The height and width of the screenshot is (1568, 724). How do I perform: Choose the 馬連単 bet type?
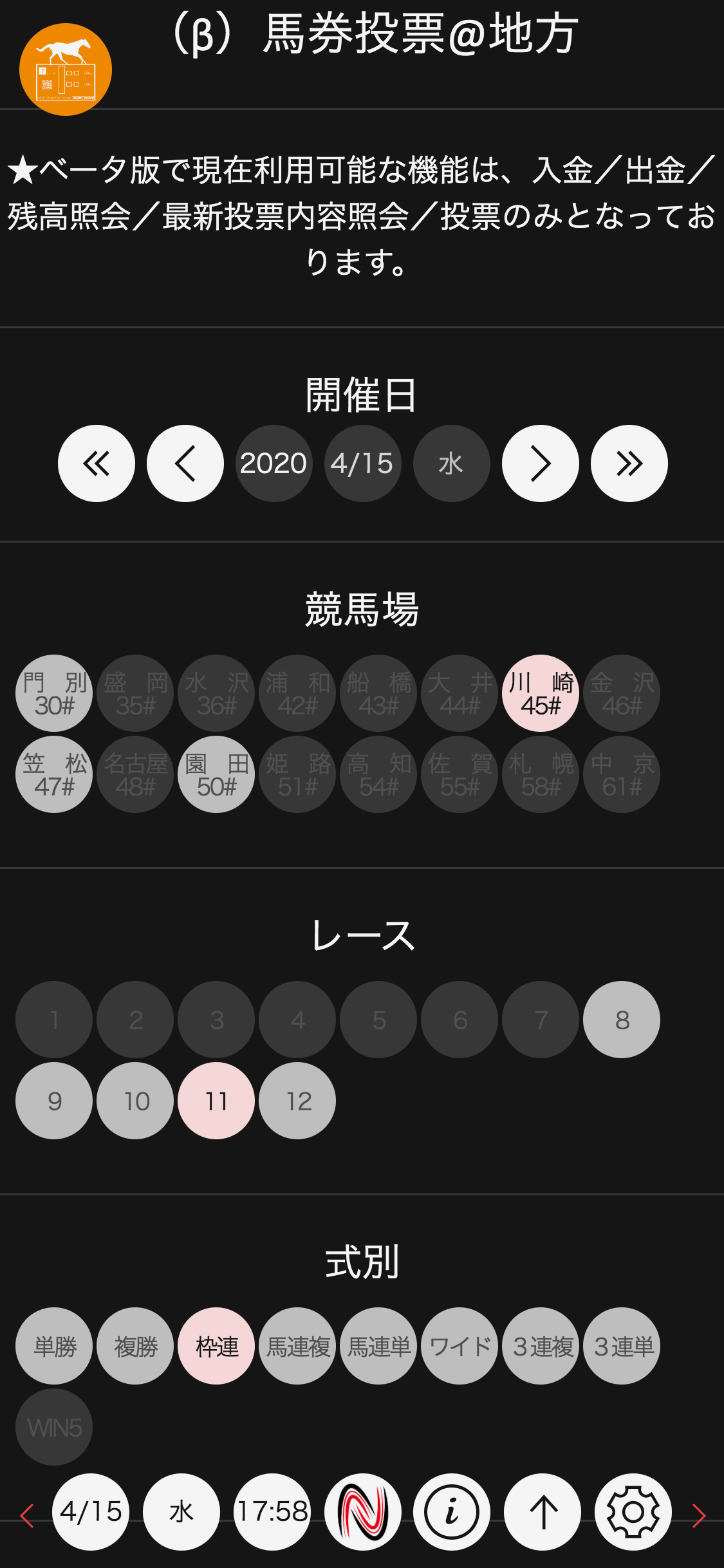point(379,1346)
